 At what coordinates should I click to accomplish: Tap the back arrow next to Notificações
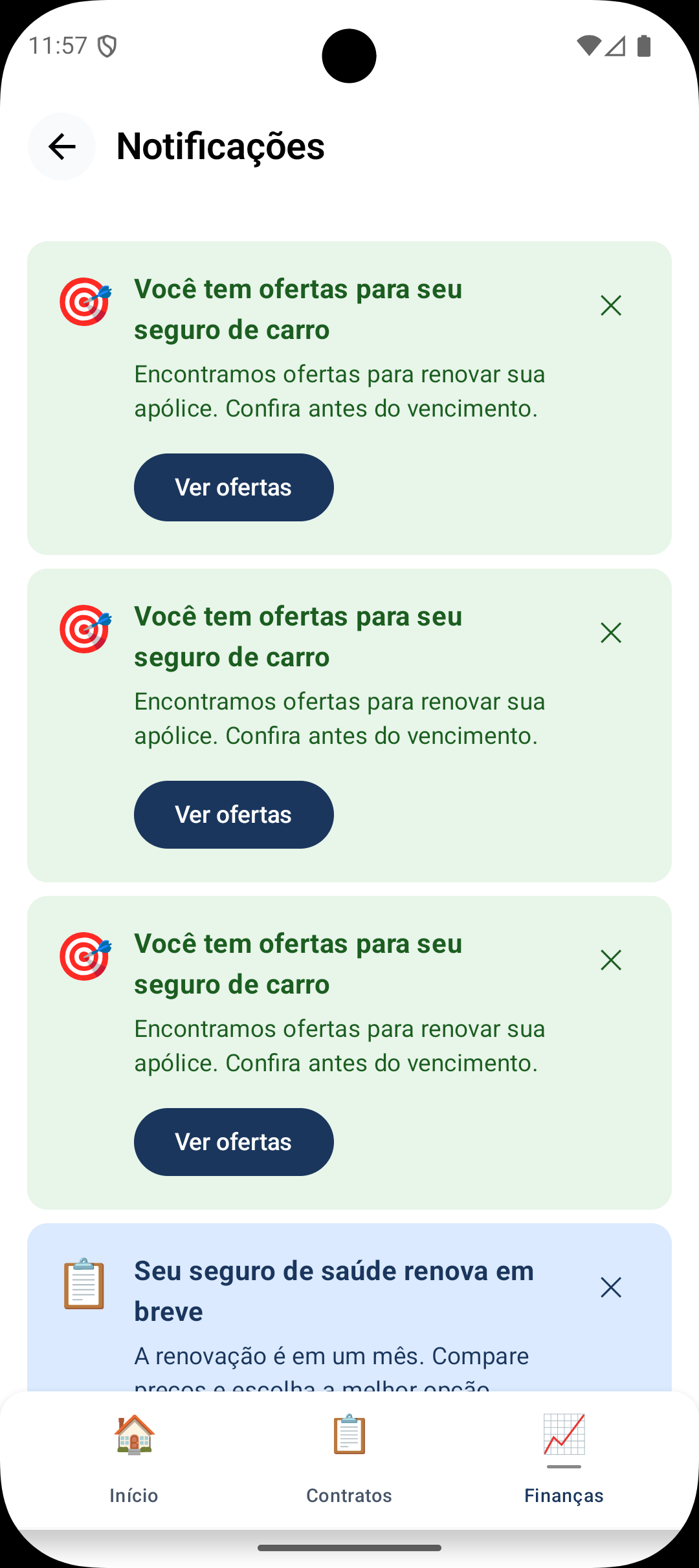(61, 147)
